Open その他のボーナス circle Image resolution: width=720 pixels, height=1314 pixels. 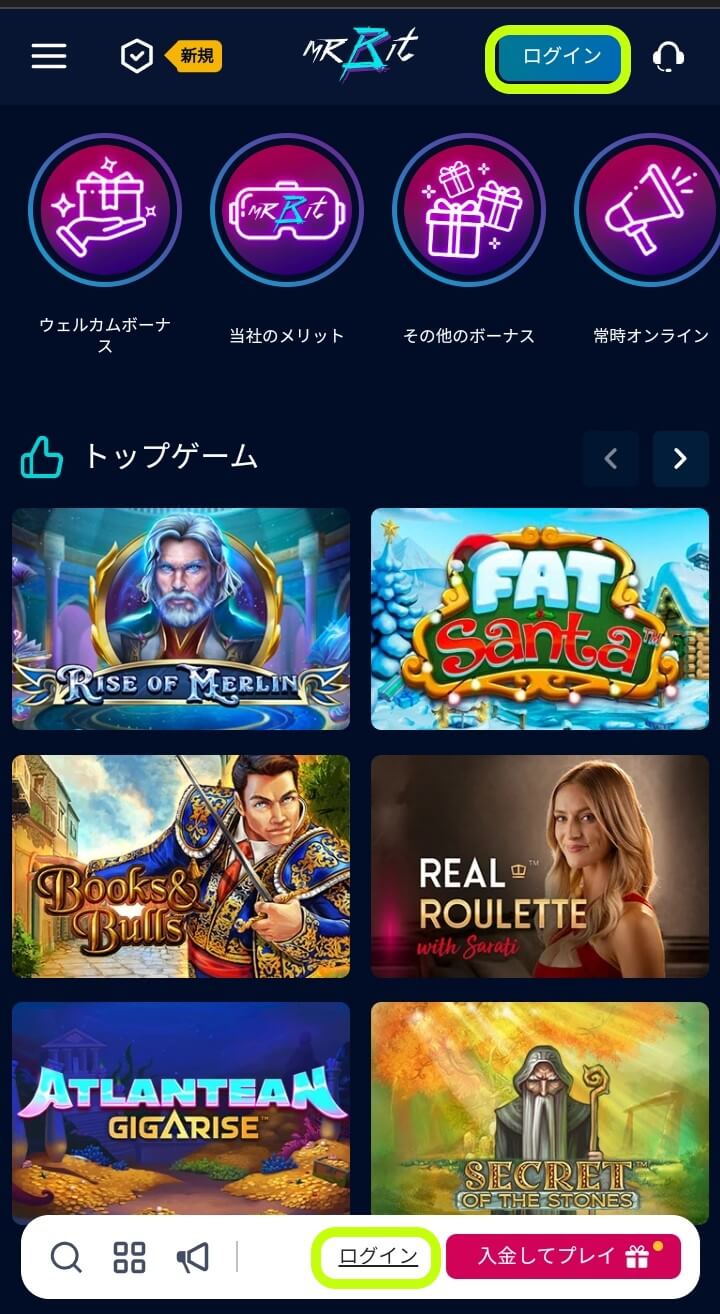tap(469, 210)
